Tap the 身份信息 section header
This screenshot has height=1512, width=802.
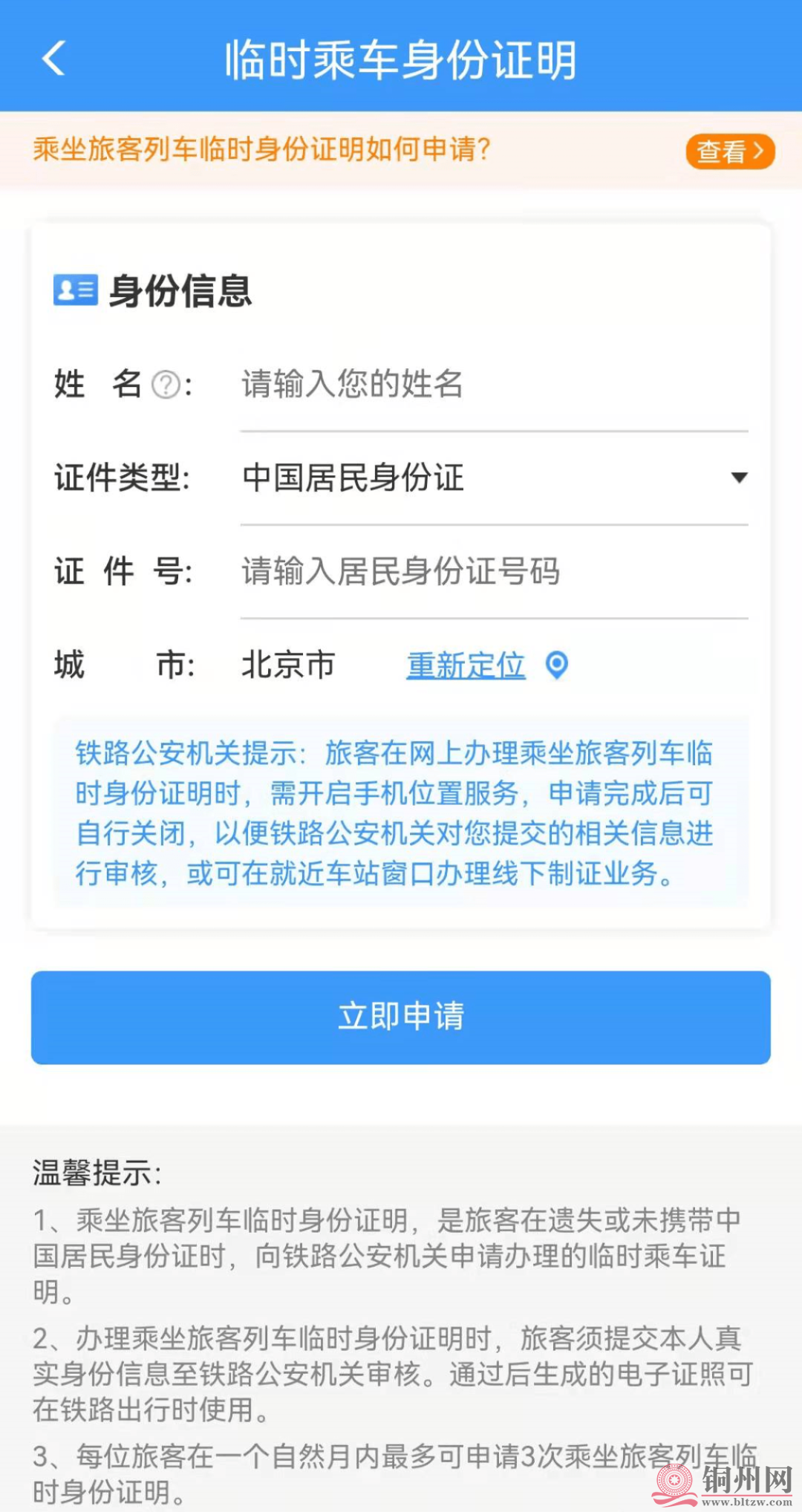[178, 293]
